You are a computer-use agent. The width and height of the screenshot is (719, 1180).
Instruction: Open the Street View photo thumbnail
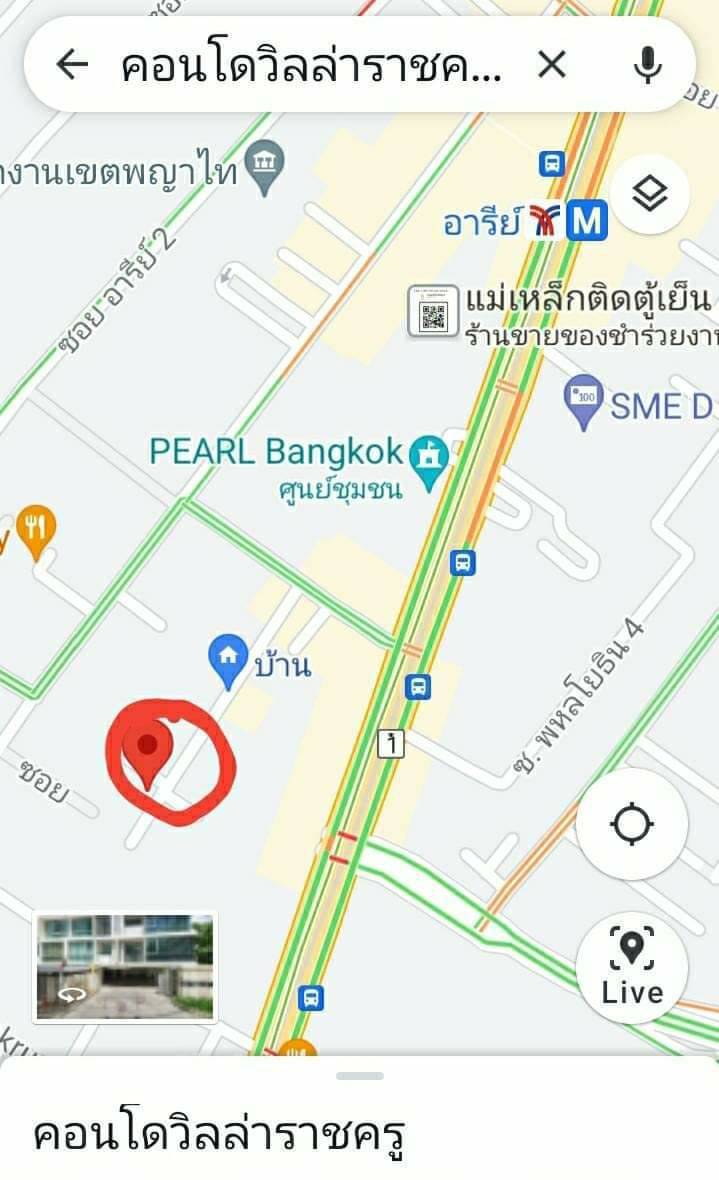point(125,966)
